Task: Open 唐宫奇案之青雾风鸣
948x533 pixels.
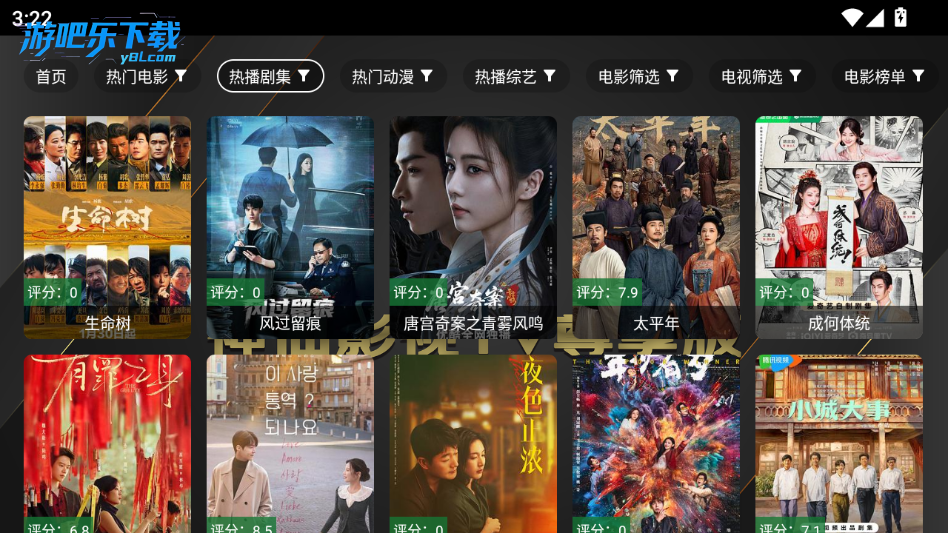Action: click(473, 227)
